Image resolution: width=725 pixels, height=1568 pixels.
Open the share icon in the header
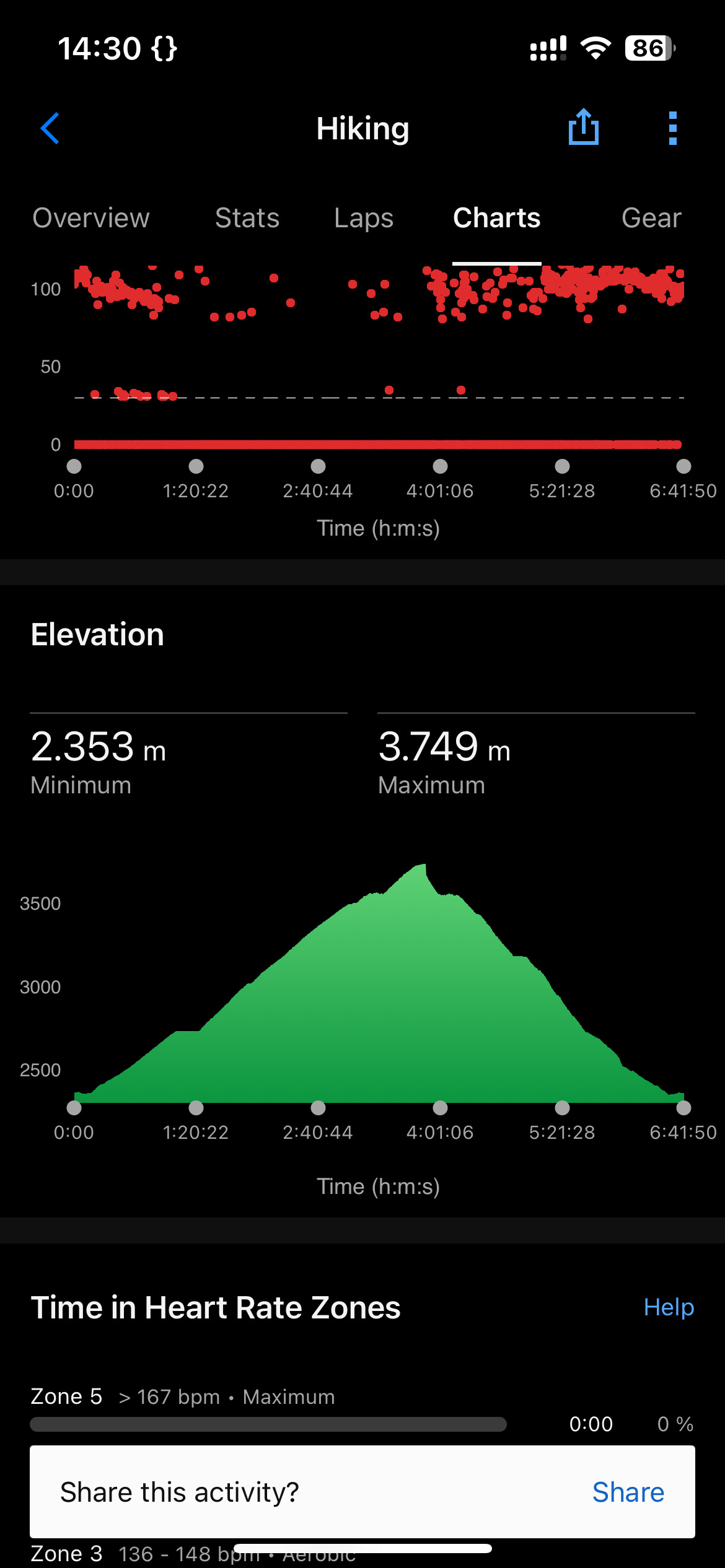pos(583,128)
